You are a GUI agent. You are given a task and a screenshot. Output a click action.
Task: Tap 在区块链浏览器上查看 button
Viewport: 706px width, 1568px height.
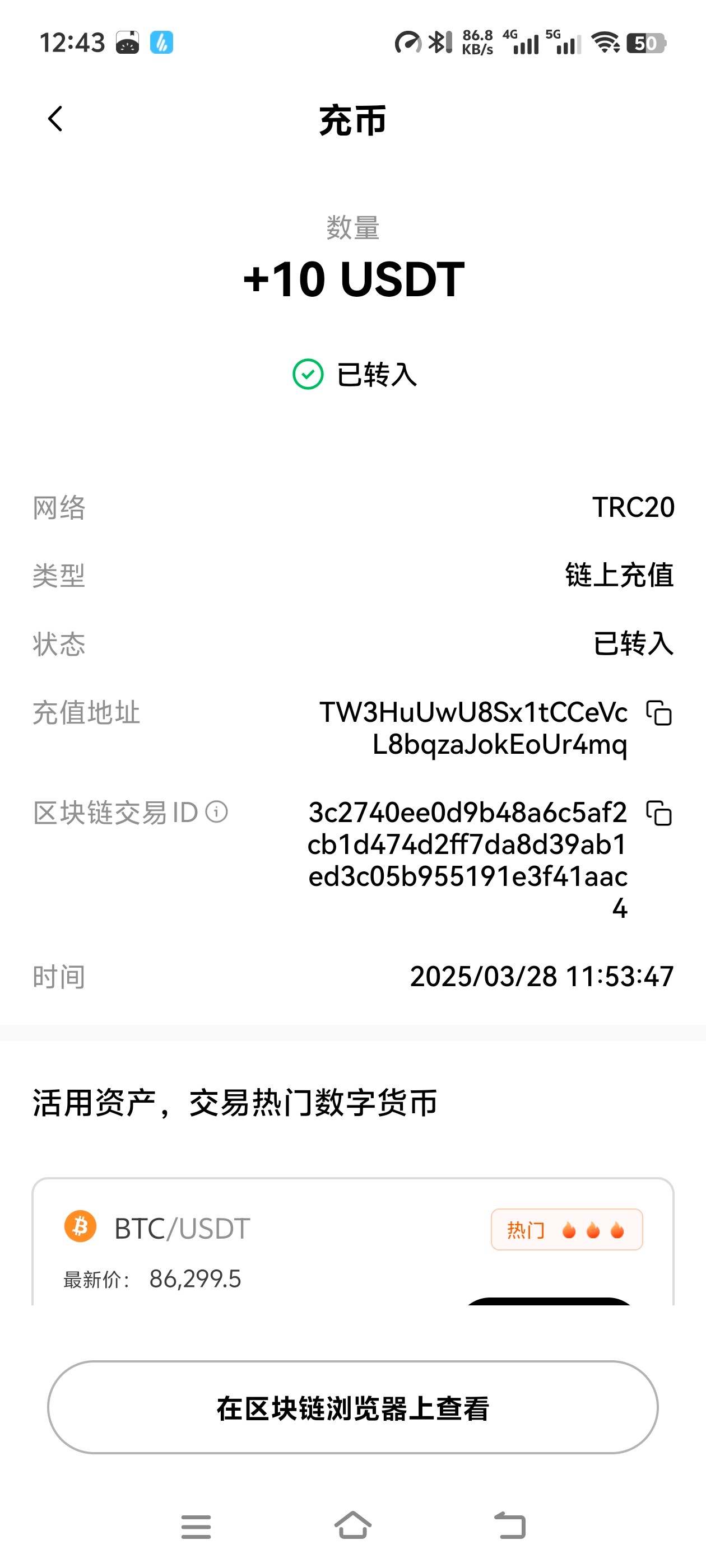352,1408
